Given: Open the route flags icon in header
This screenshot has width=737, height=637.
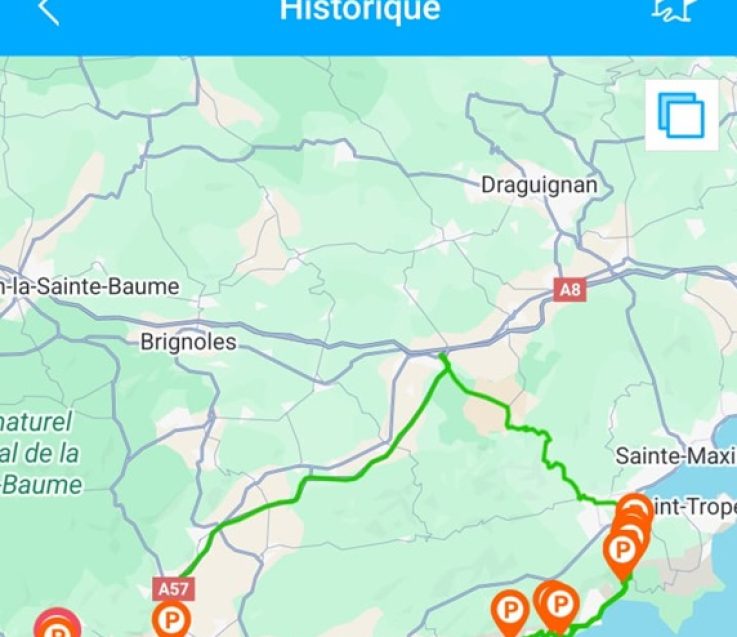Looking at the screenshot, I should click(671, 9).
